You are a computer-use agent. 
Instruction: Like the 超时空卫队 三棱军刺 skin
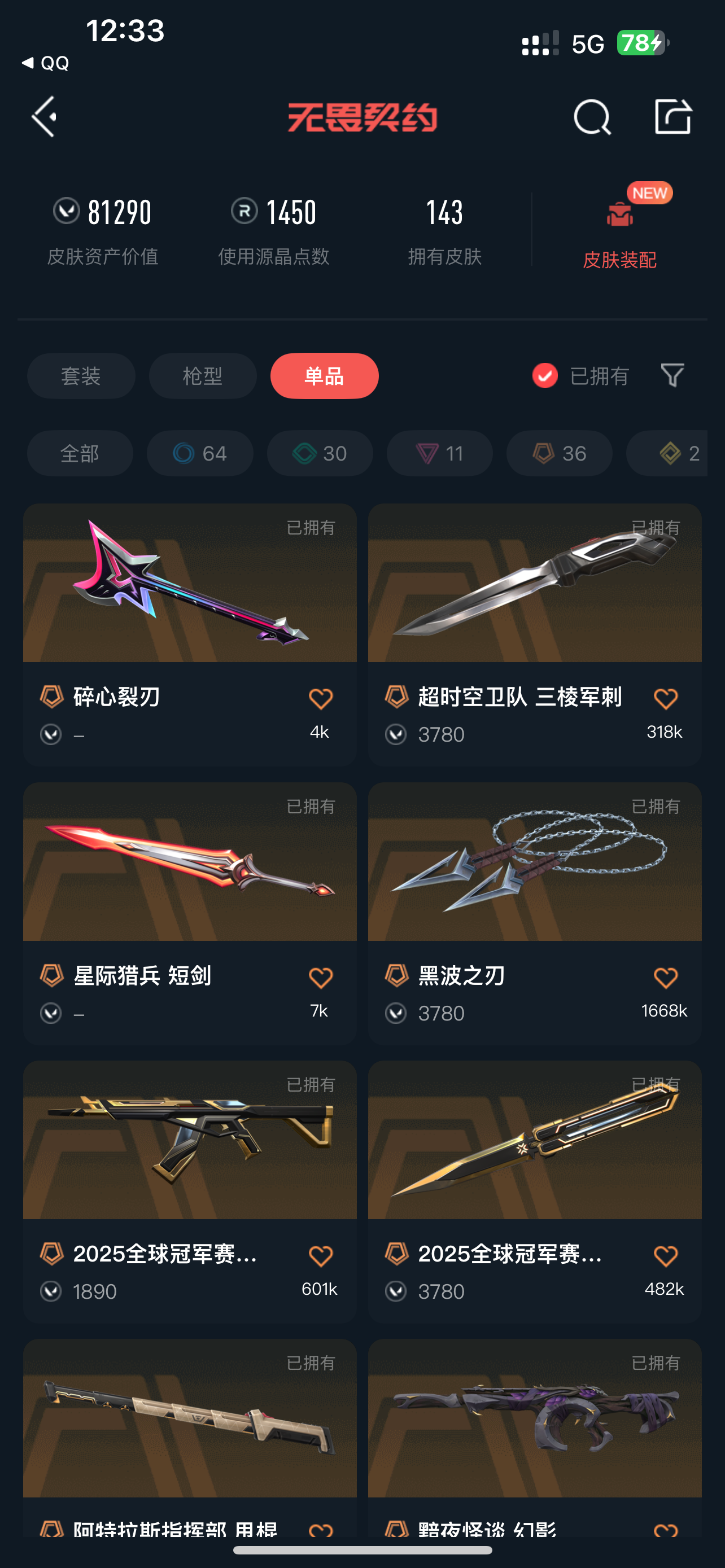[665, 698]
